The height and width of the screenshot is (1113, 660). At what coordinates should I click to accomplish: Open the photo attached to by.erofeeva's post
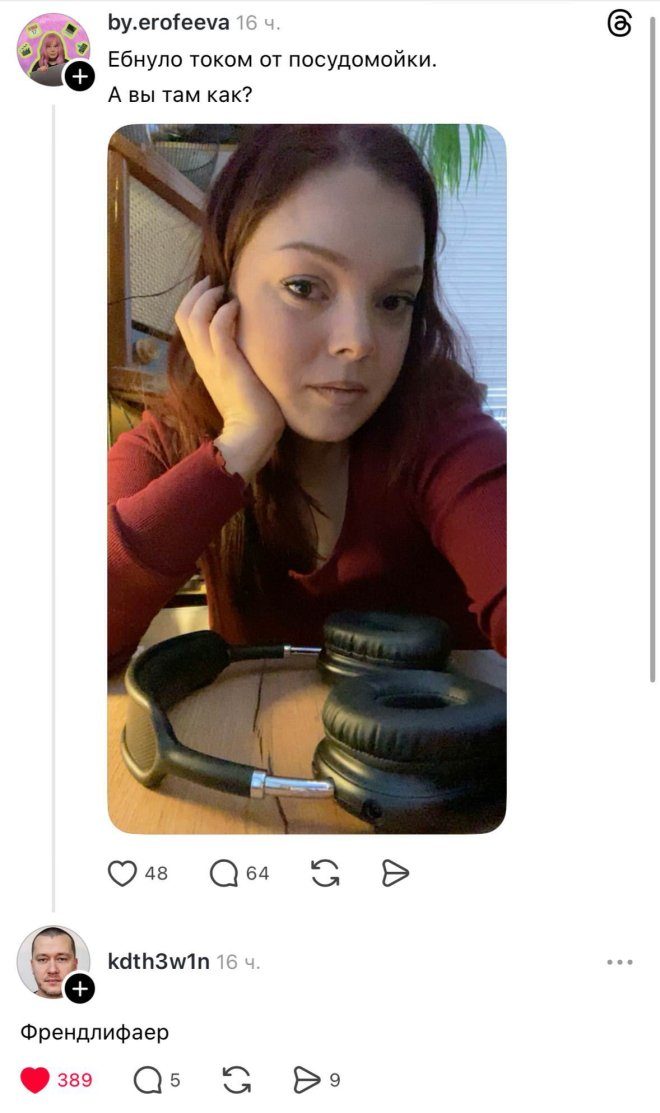[307, 478]
